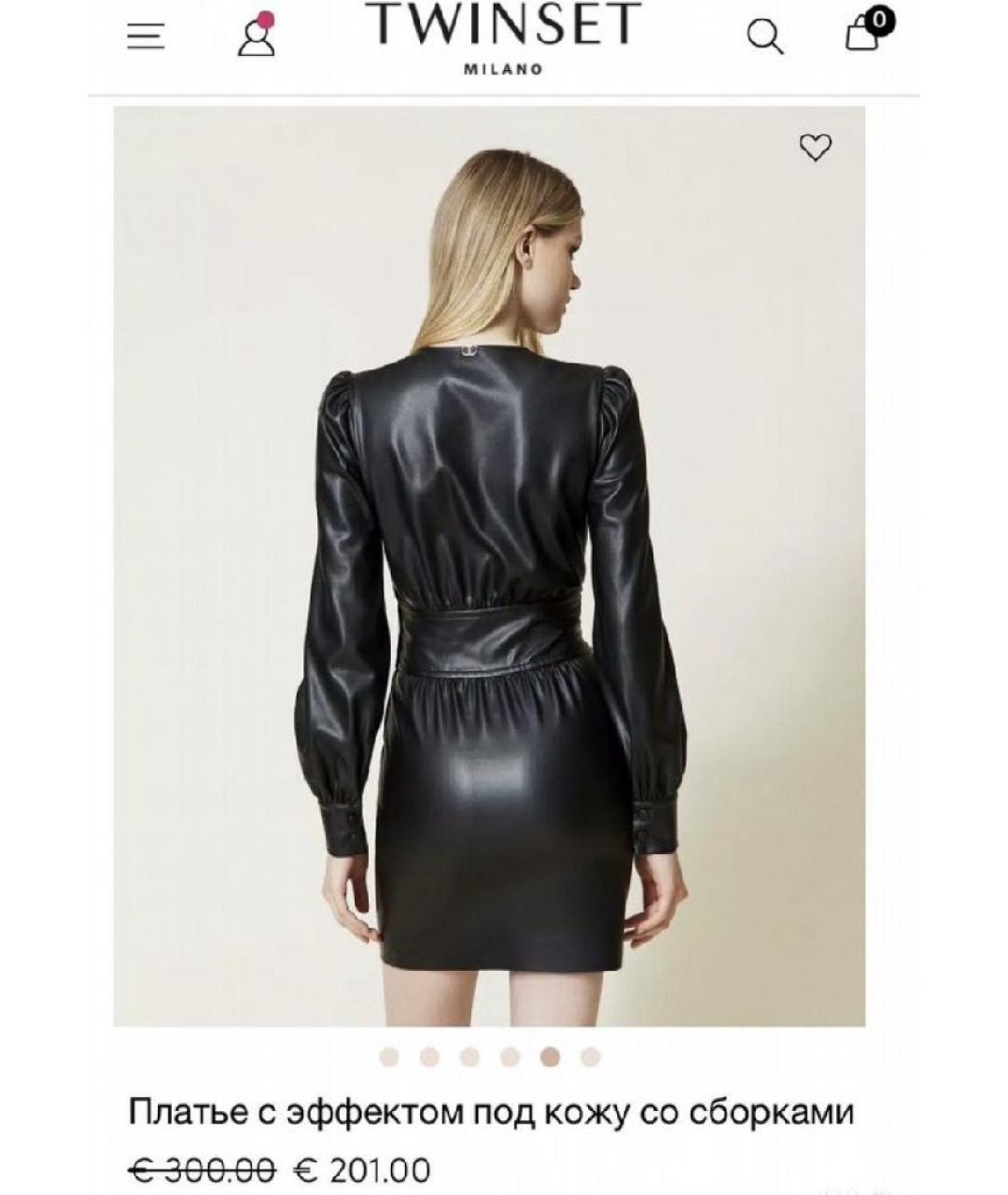Open the account profile icon
The width and height of the screenshot is (1008, 1195).
coord(256,36)
